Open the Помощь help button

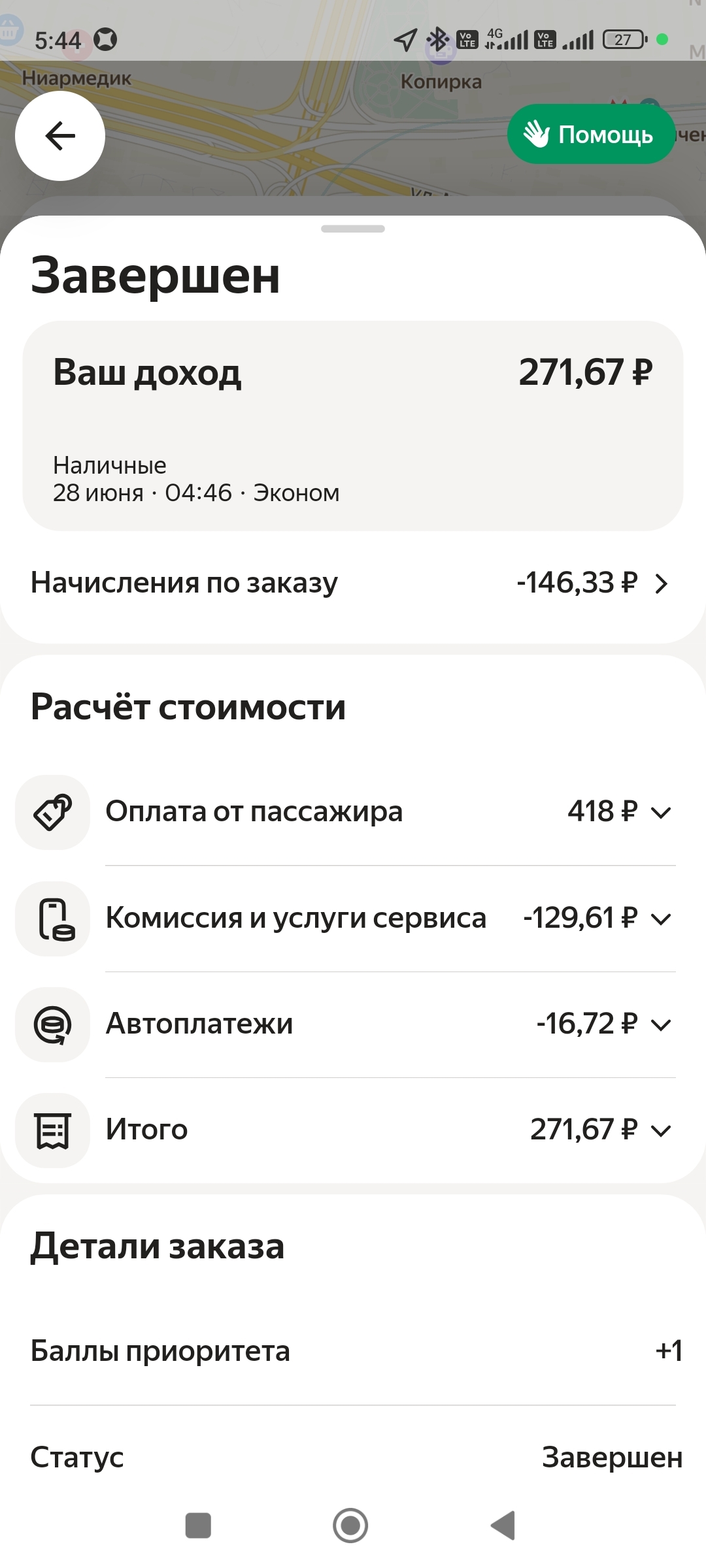[x=590, y=135]
